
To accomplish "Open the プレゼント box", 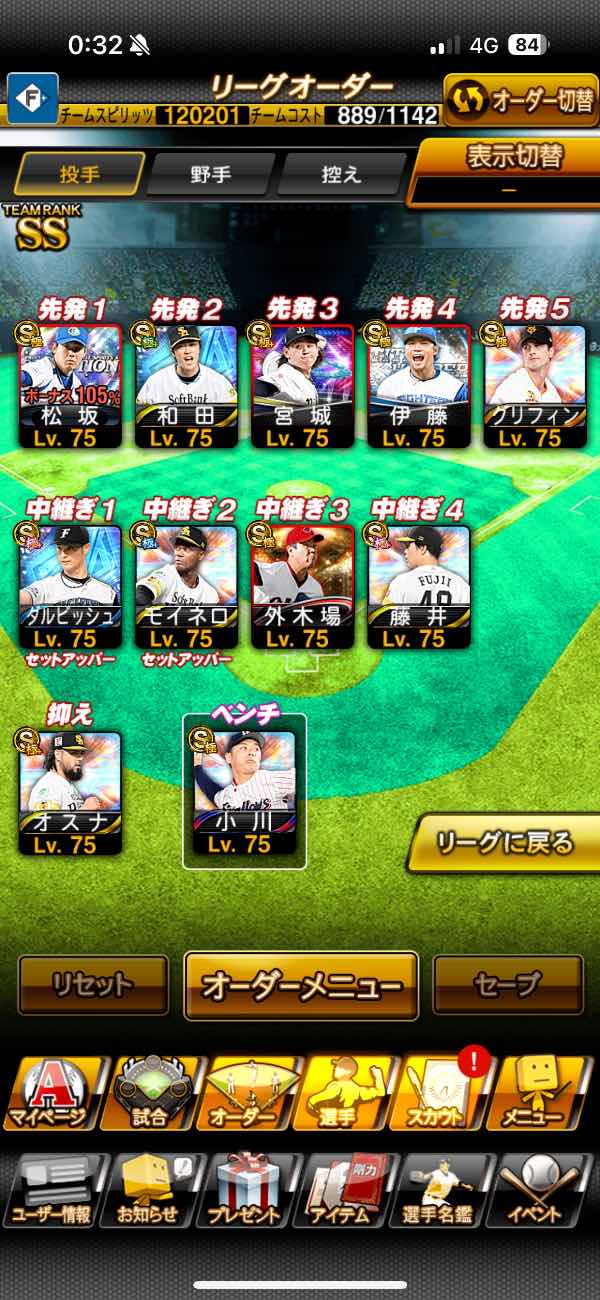I will tap(243, 1190).
